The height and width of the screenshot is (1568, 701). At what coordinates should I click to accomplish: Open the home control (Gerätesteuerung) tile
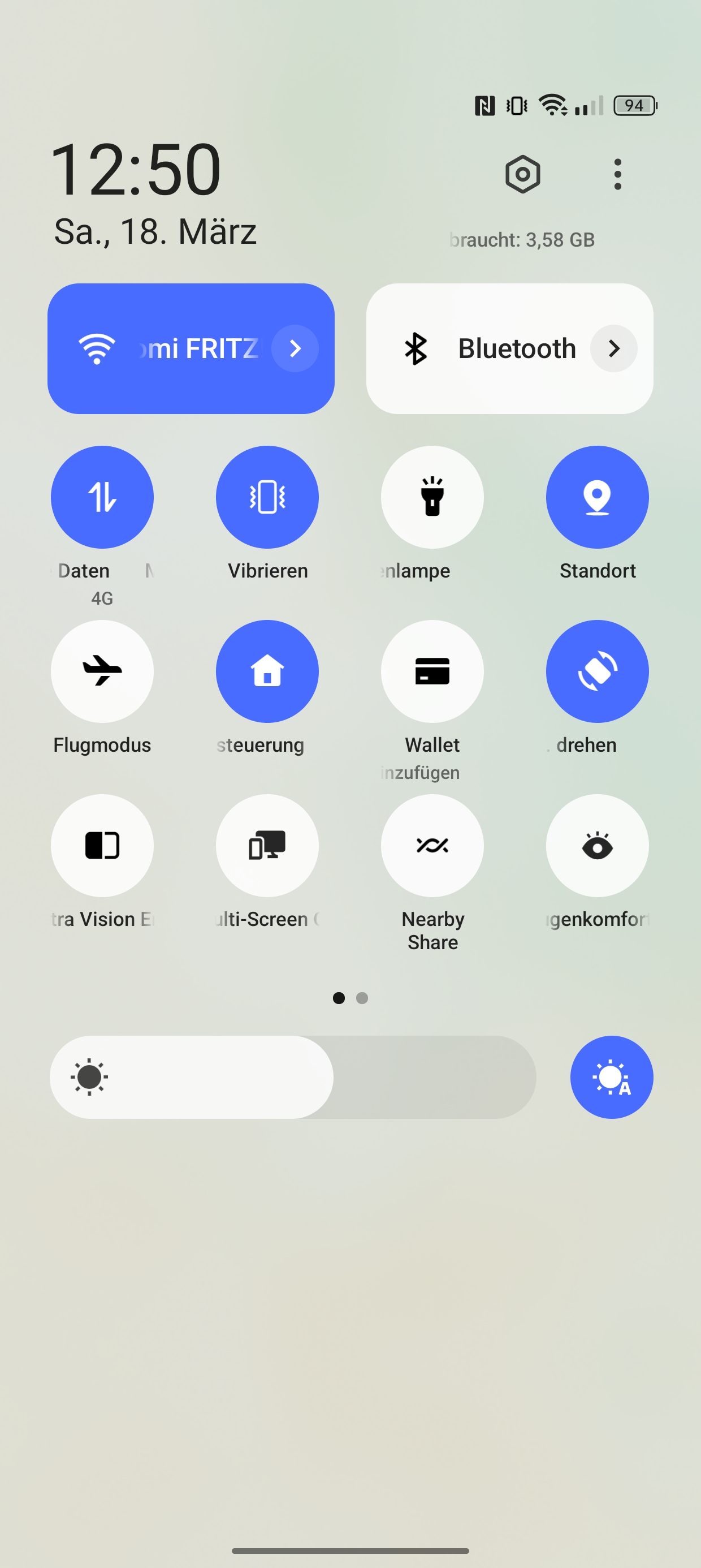tap(267, 671)
